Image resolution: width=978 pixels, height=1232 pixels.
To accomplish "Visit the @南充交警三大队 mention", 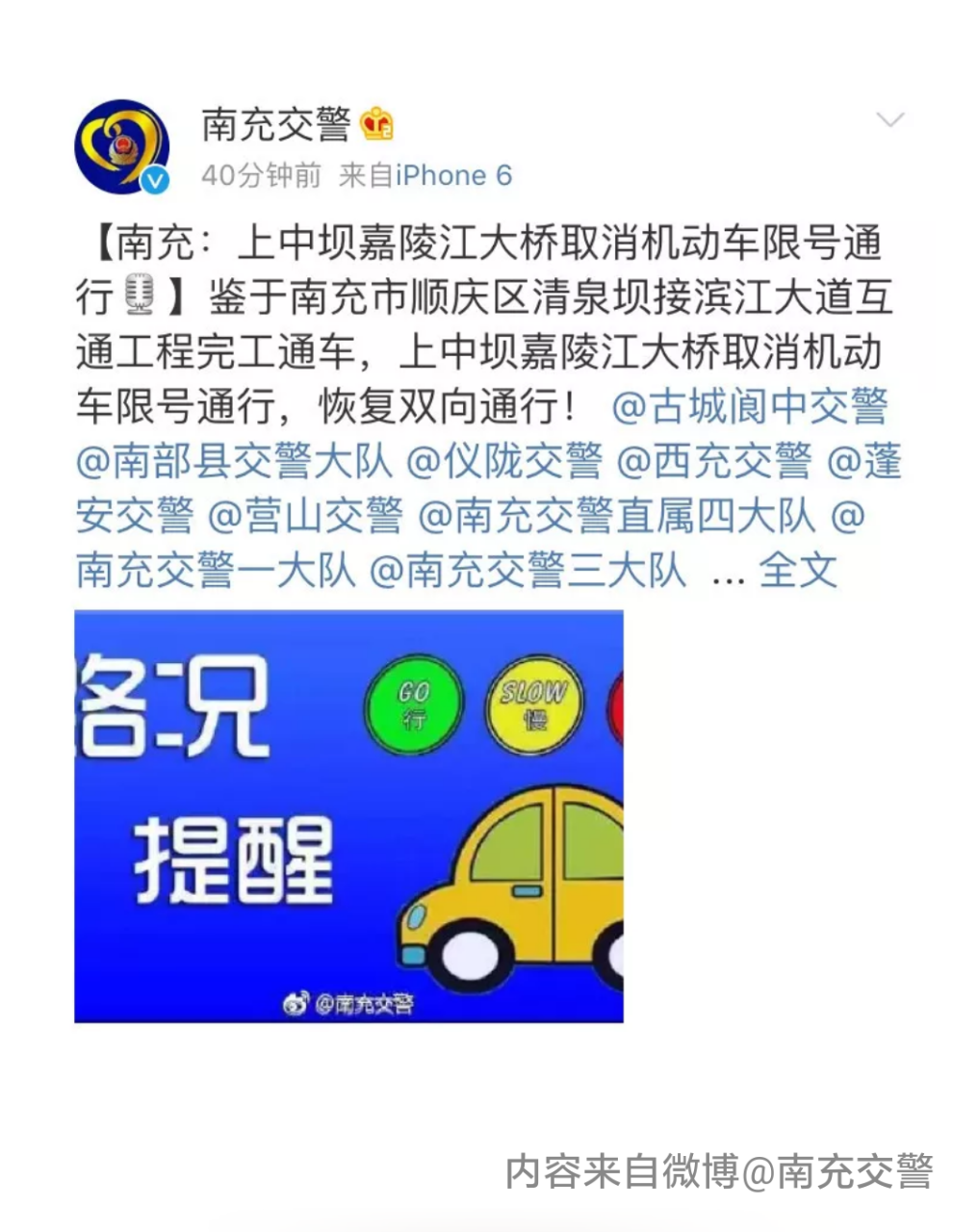I will tap(528, 571).
